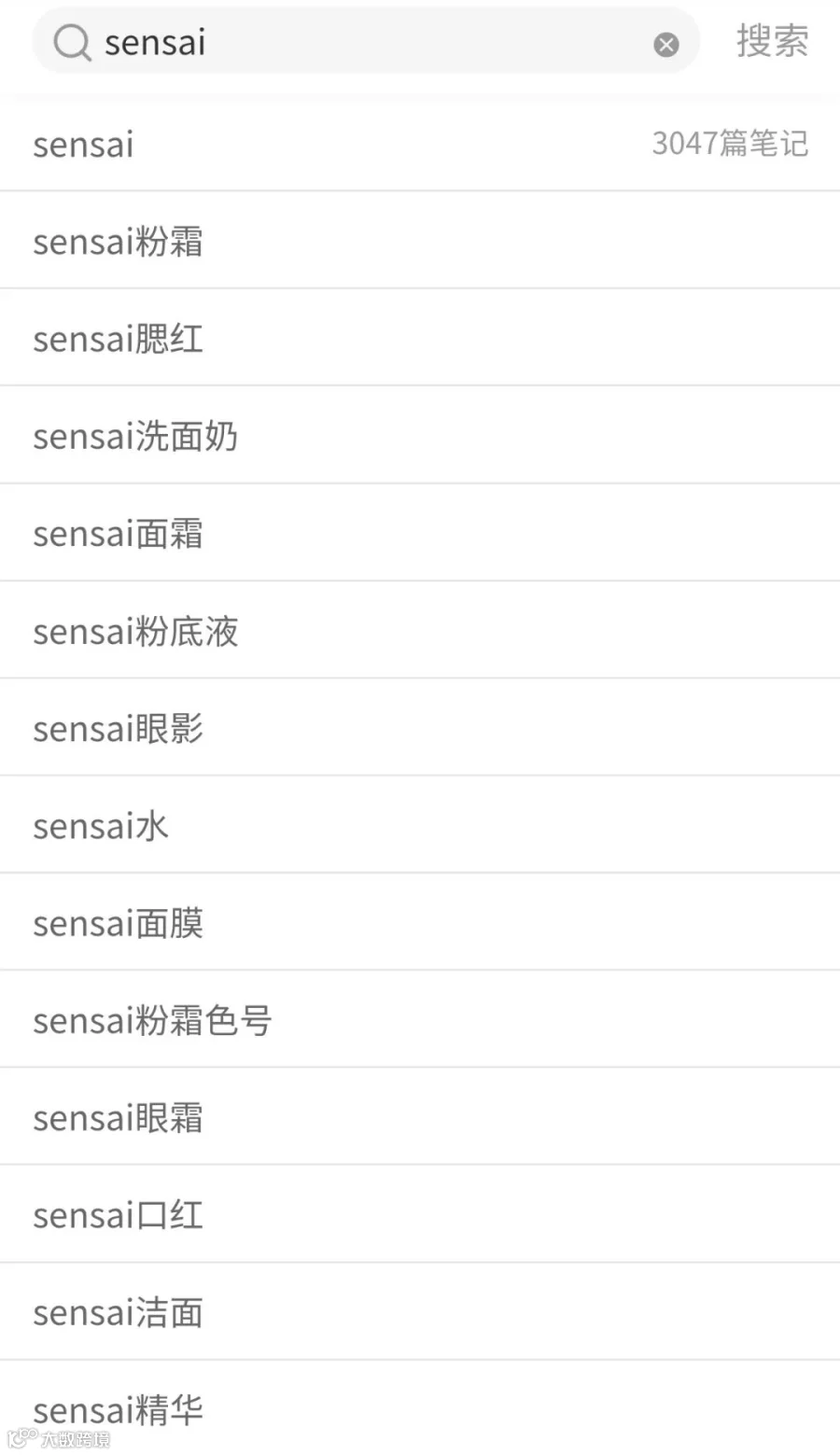This screenshot has height=1455, width=840.
Task: Open the sensai眼影 suggestion
Action: click(420, 728)
